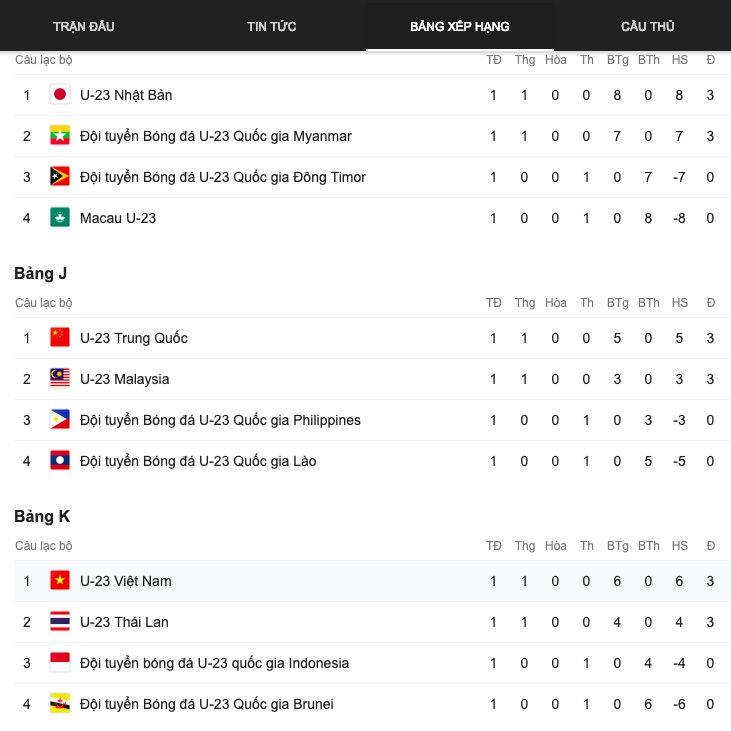Viewport: 731px width, 731px height.
Task: Open the U-23 Philippines team row
Action: 220,420
